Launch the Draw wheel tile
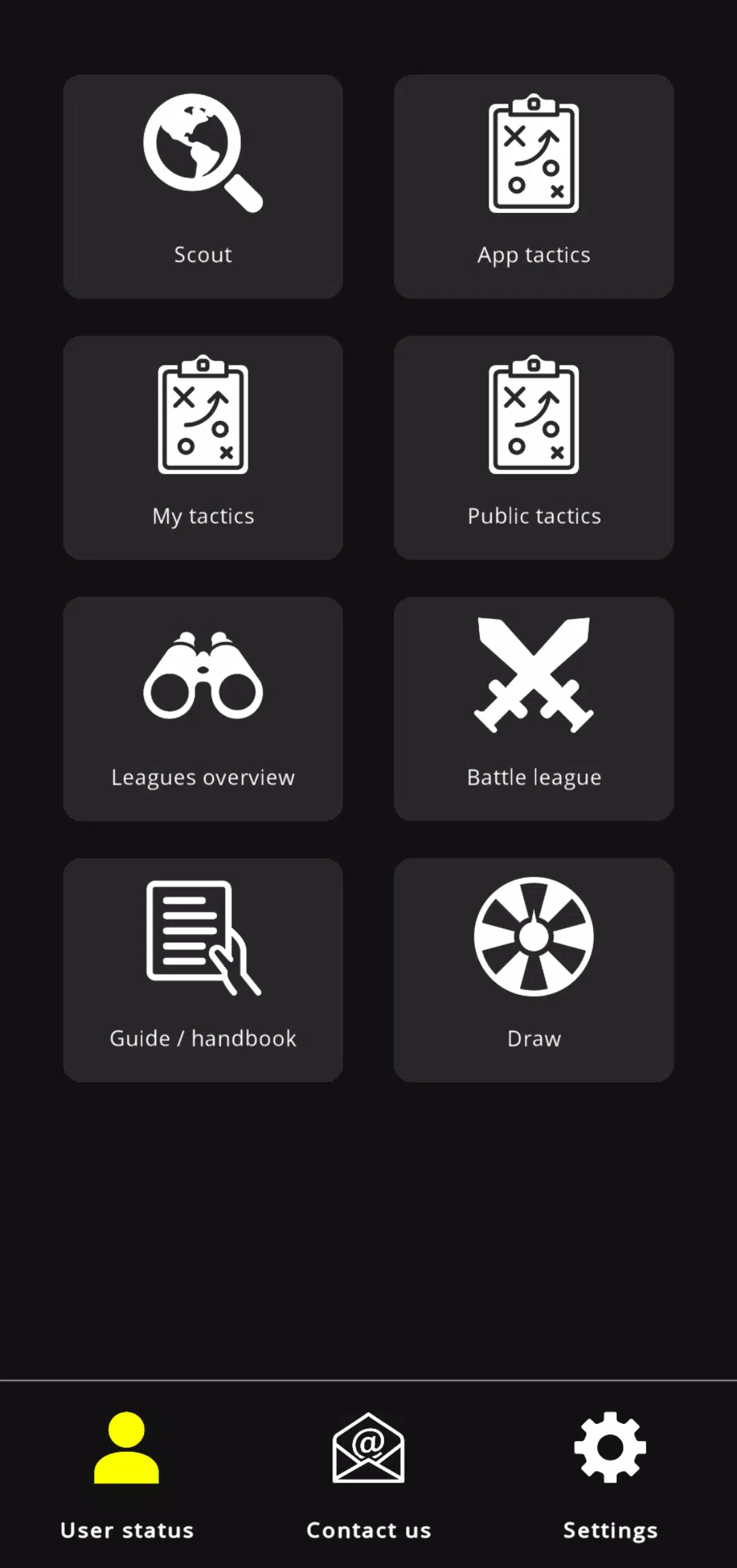This screenshot has height=1568, width=737. coord(534,970)
